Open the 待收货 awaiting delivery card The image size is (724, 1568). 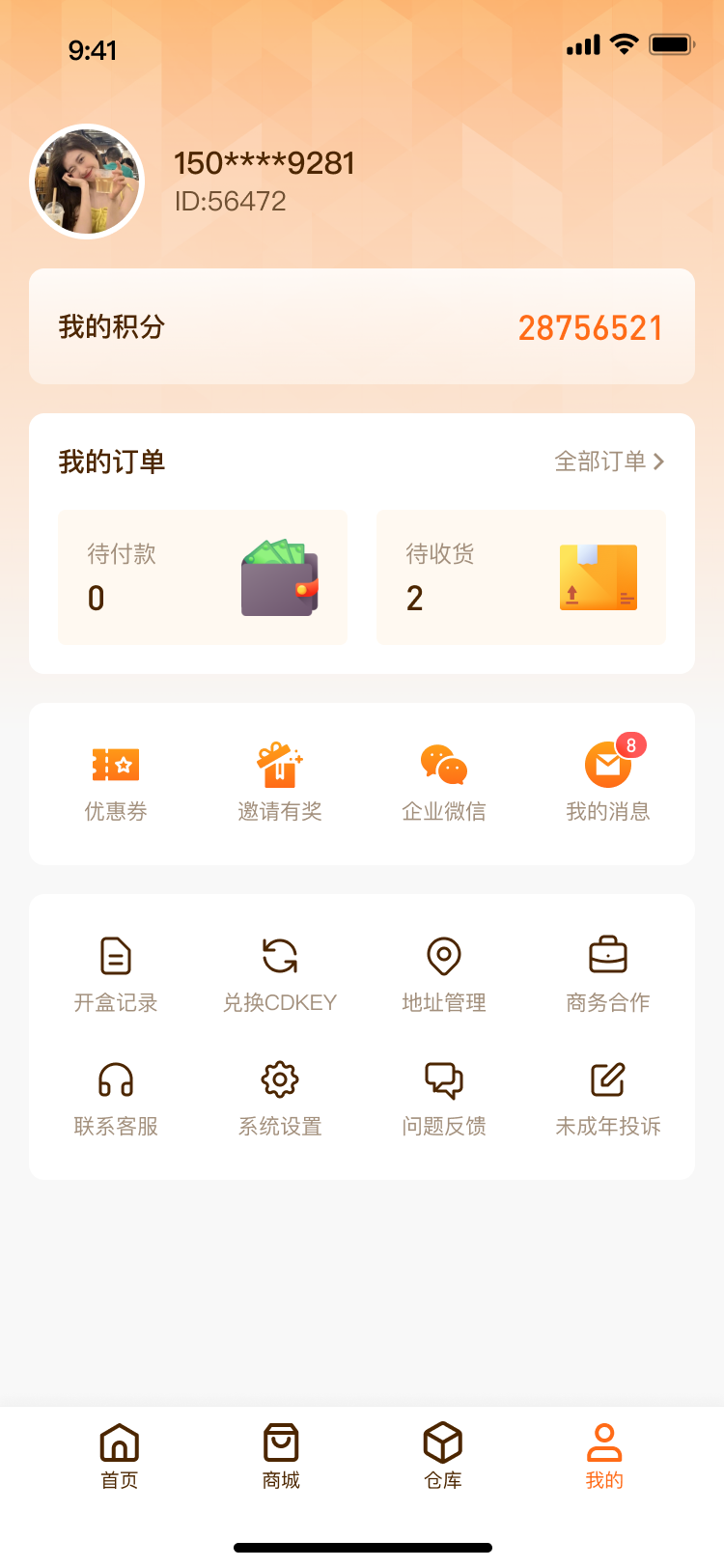tap(521, 576)
